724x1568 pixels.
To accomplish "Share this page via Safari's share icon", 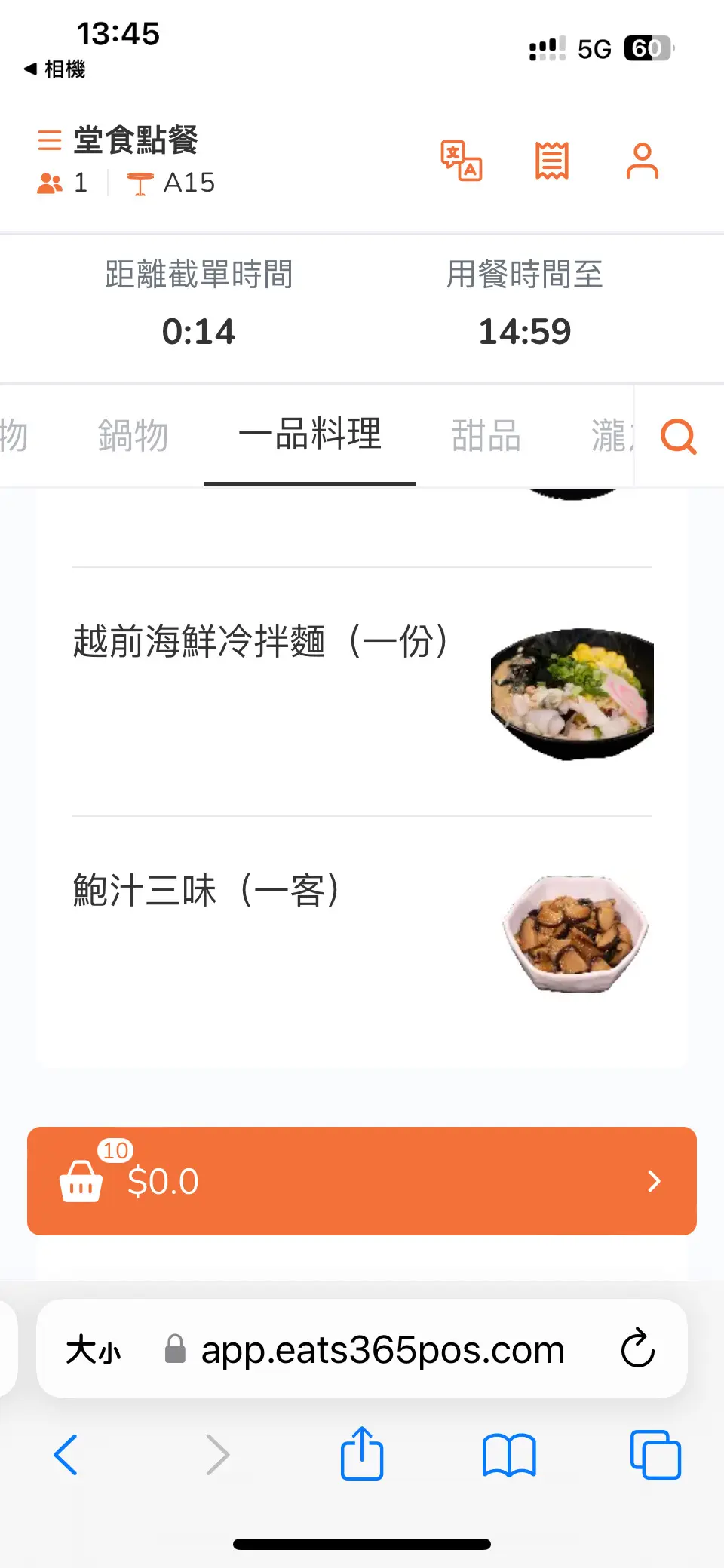I will point(362,1453).
